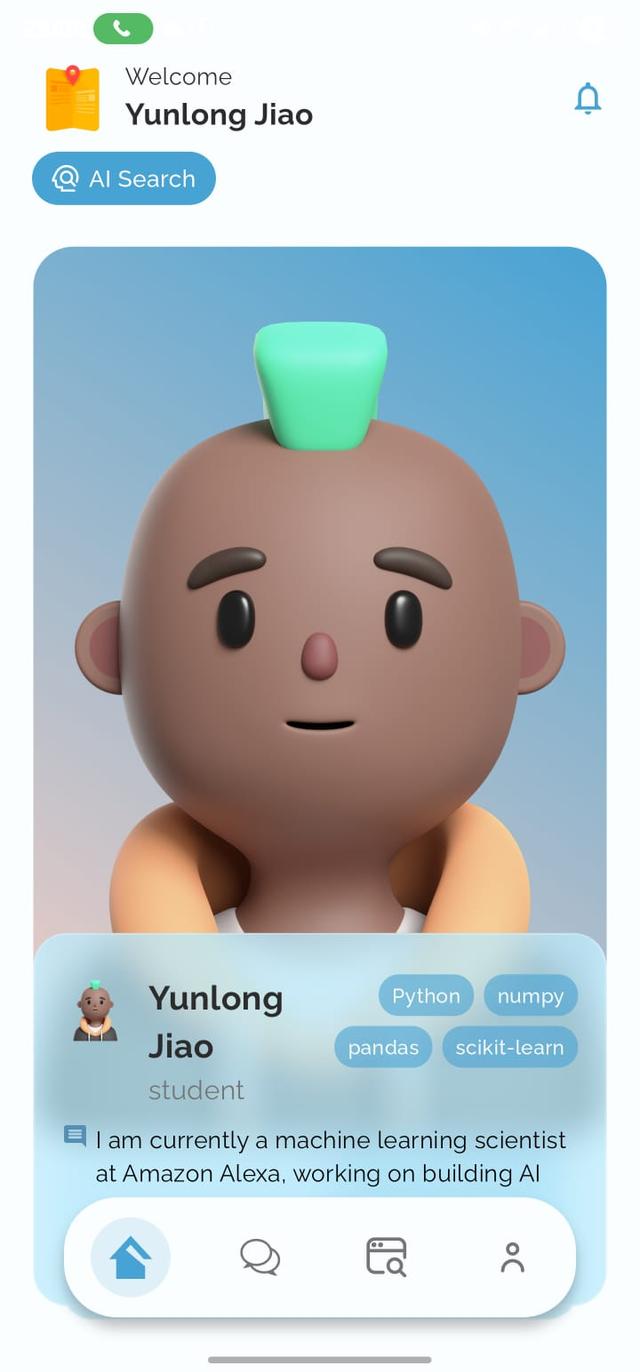Choose the pandas skill chip
The image size is (640, 1372).
coord(383,1047)
